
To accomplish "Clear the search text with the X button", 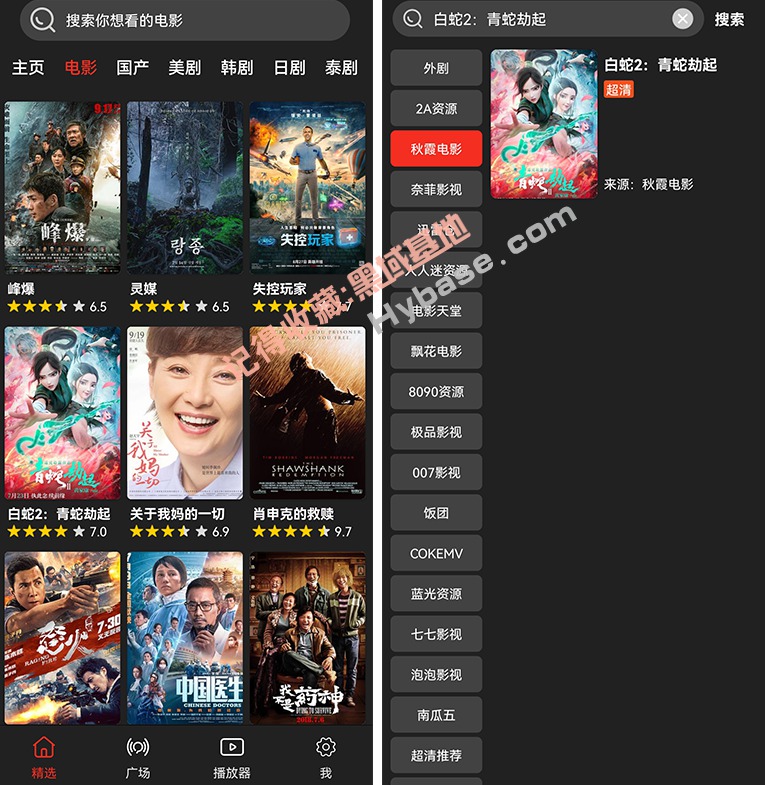I will 682,19.
